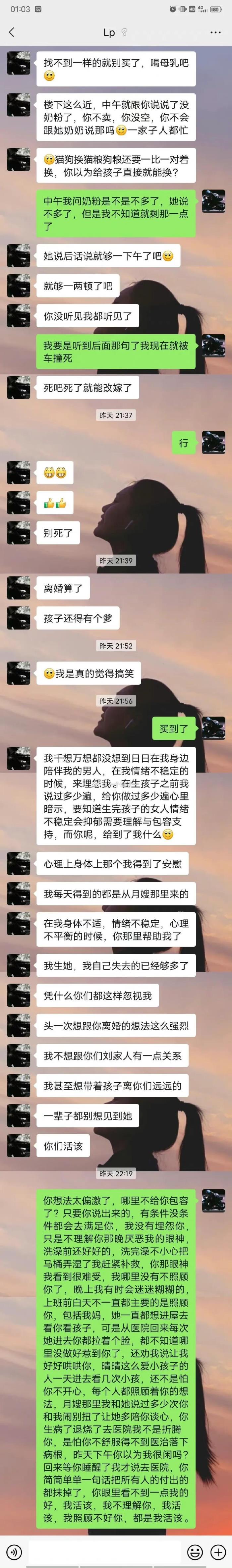Open the chat overflow menu
232x1568 pixels.
pos(215,32)
